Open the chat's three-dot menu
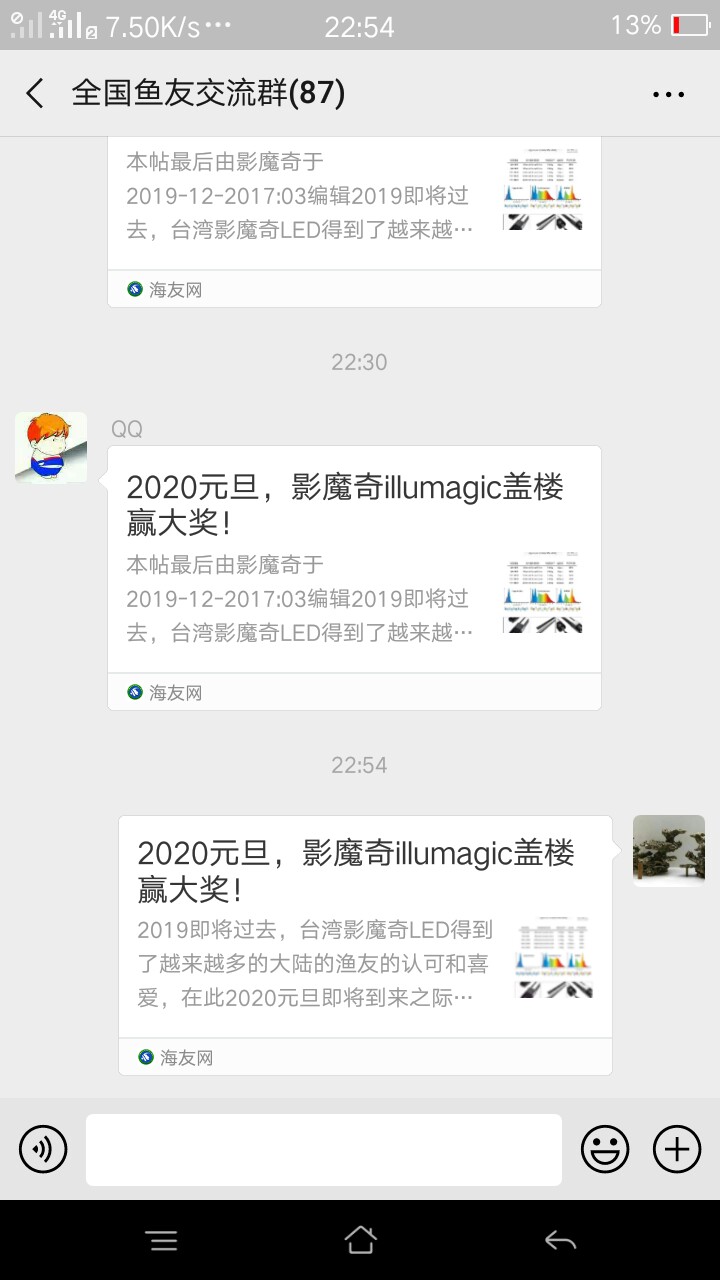The height and width of the screenshot is (1280, 720). (x=668, y=94)
